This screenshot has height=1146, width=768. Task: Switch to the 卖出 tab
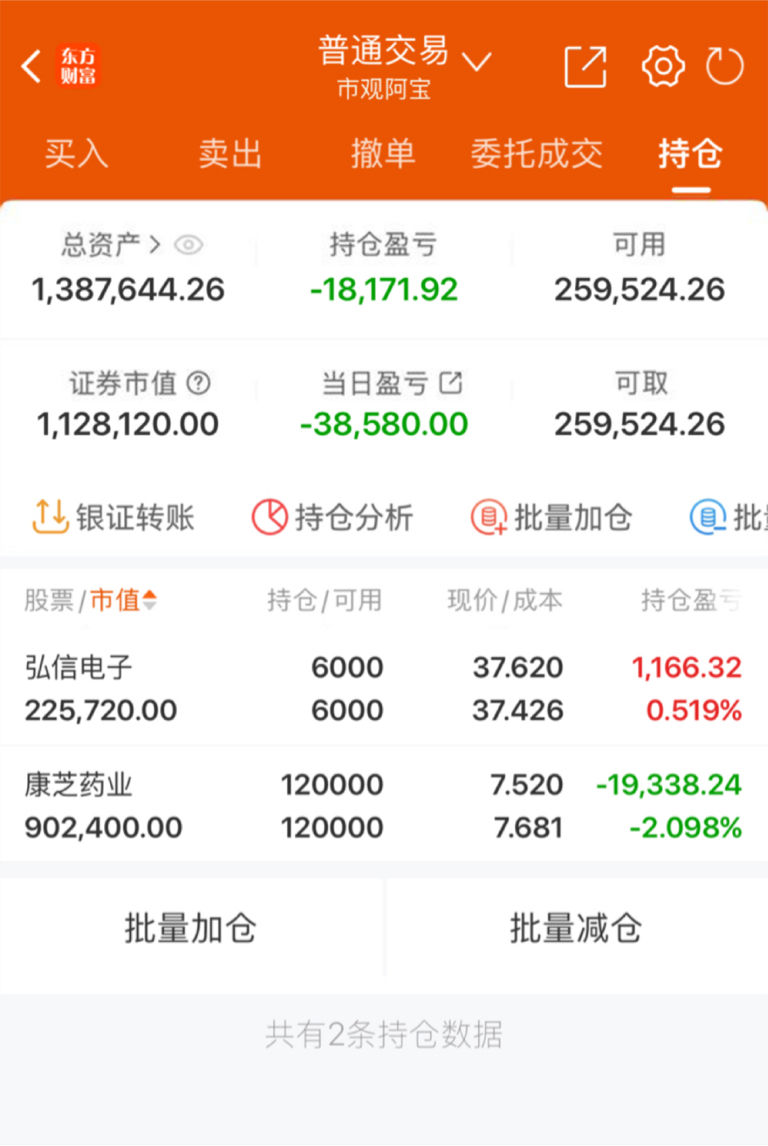pyautogui.click(x=230, y=154)
